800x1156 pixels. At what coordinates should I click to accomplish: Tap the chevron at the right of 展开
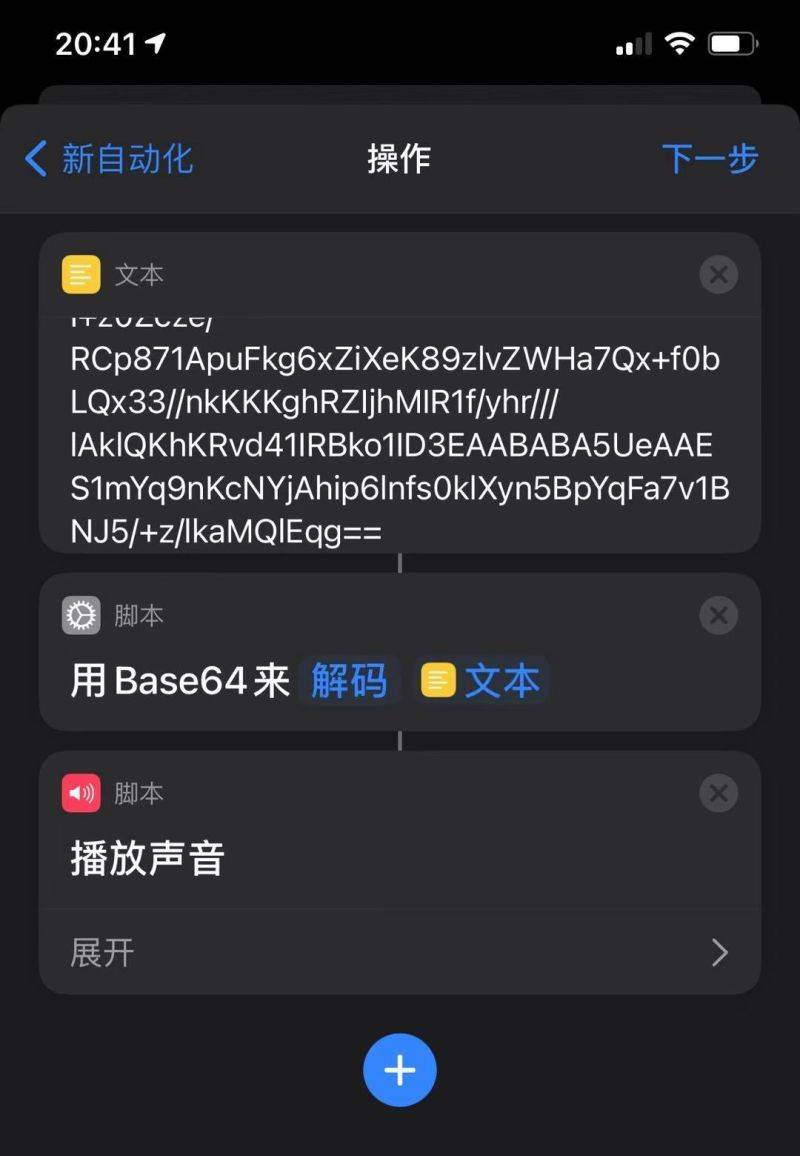[x=719, y=952]
